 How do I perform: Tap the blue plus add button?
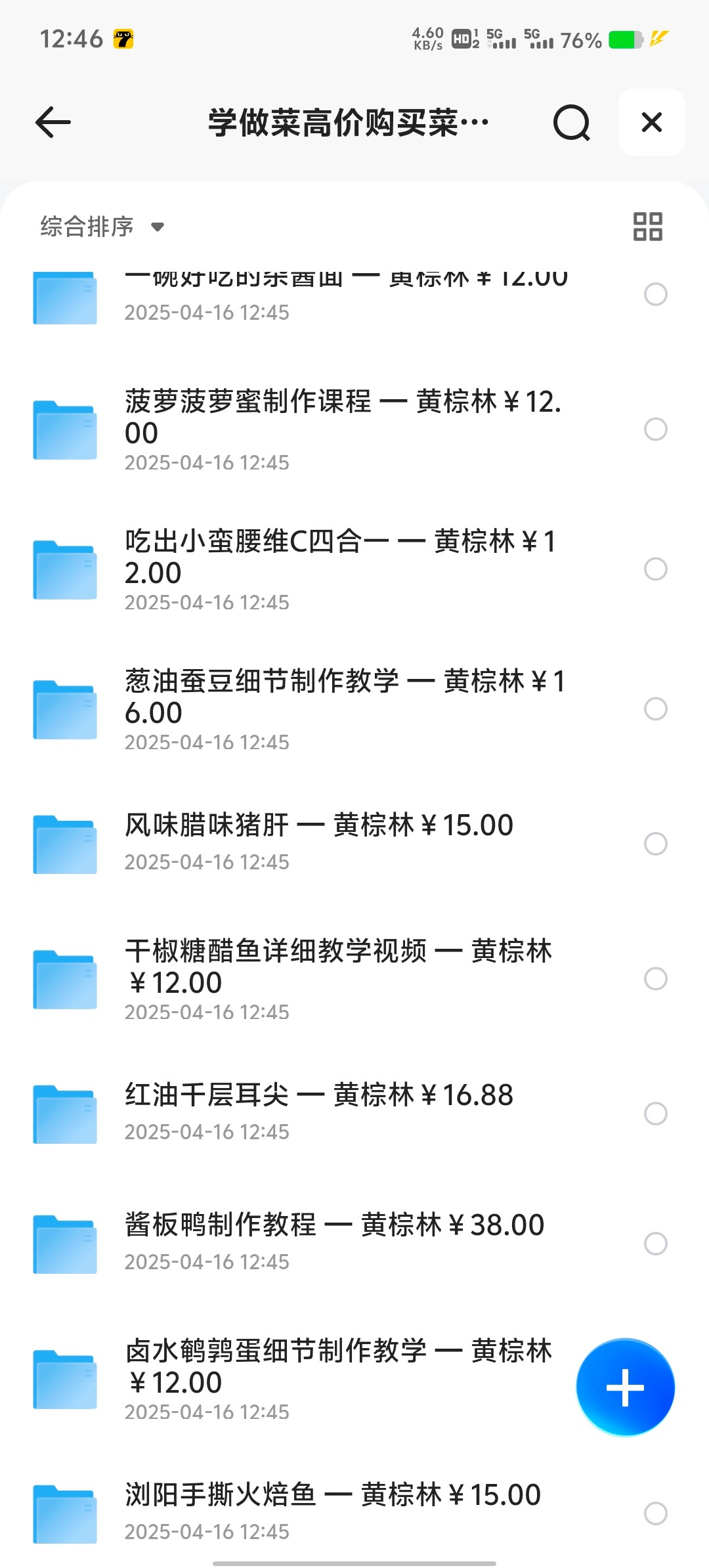click(x=625, y=1387)
